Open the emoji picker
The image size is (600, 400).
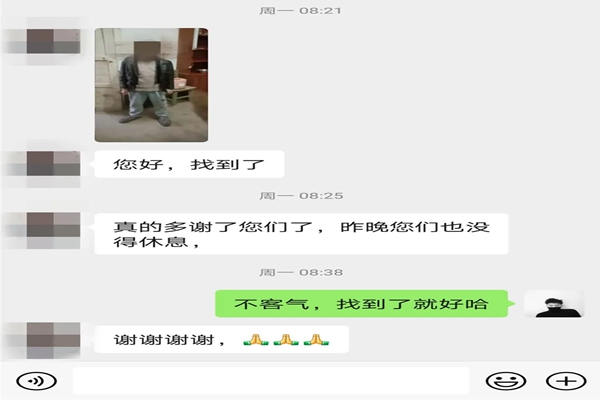(x=505, y=381)
